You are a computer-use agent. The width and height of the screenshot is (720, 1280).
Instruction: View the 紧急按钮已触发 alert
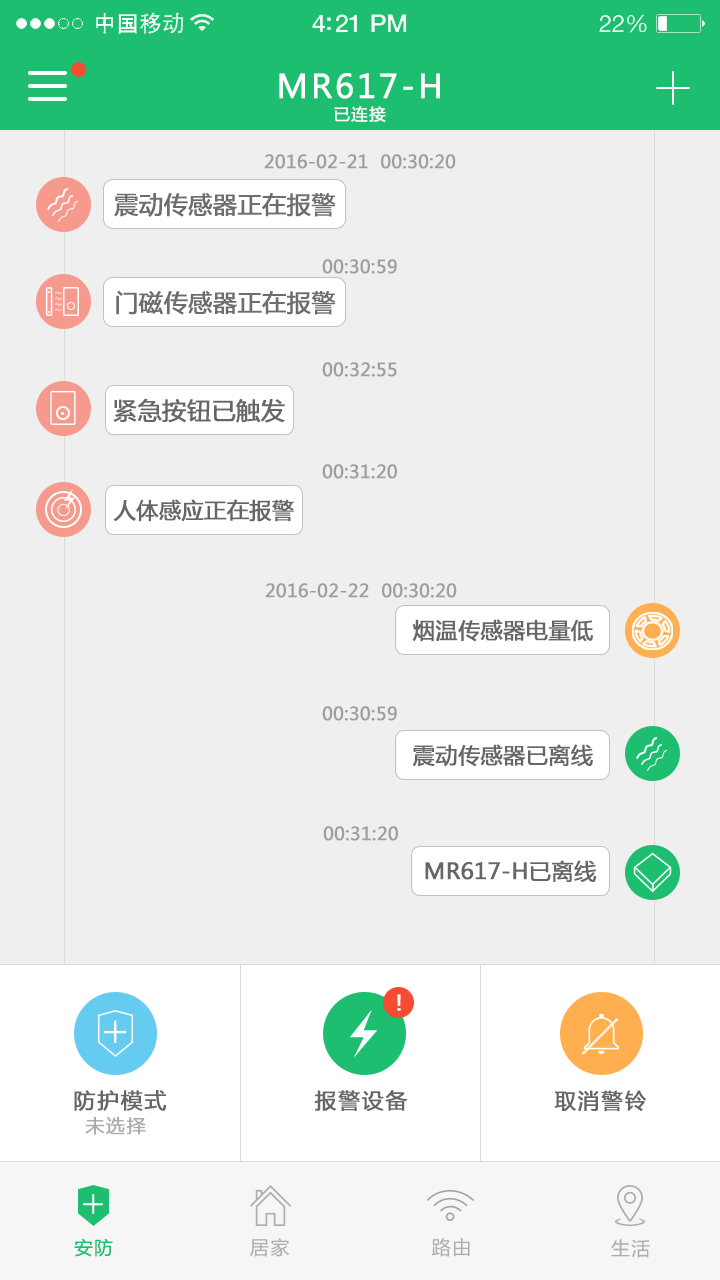(x=199, y=410)
